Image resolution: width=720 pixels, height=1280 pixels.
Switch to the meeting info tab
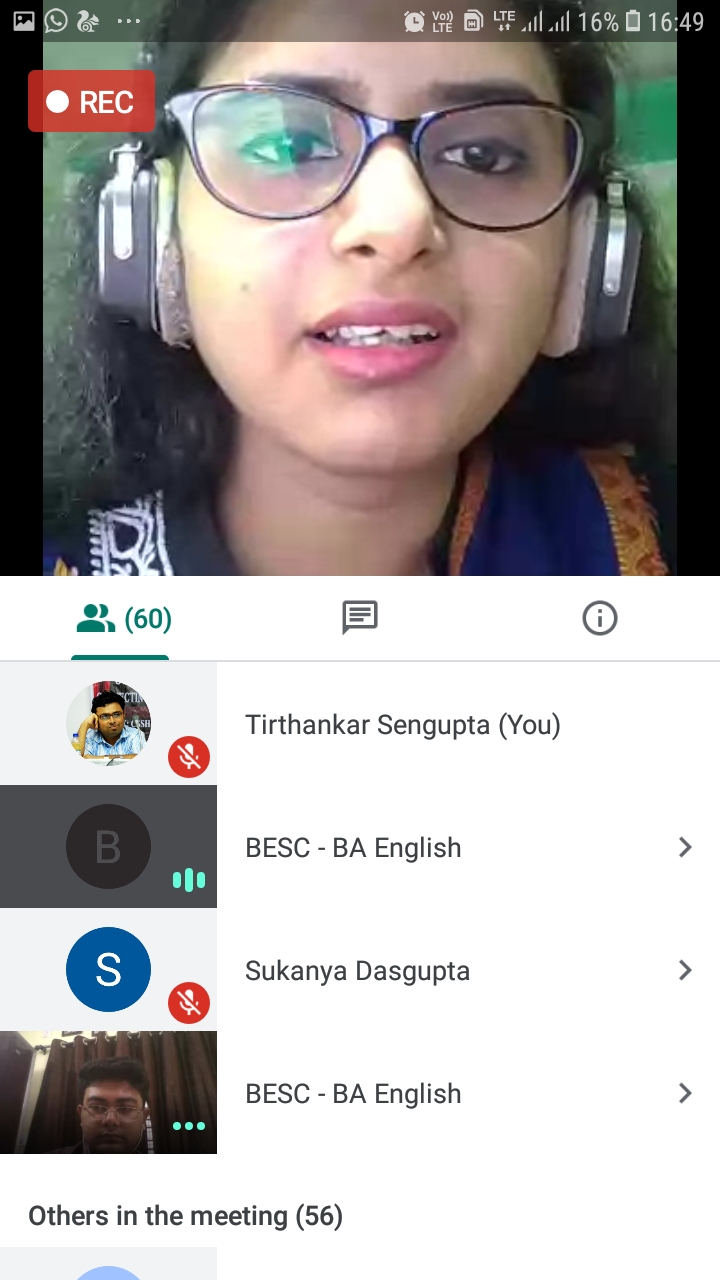pos(599,619)
